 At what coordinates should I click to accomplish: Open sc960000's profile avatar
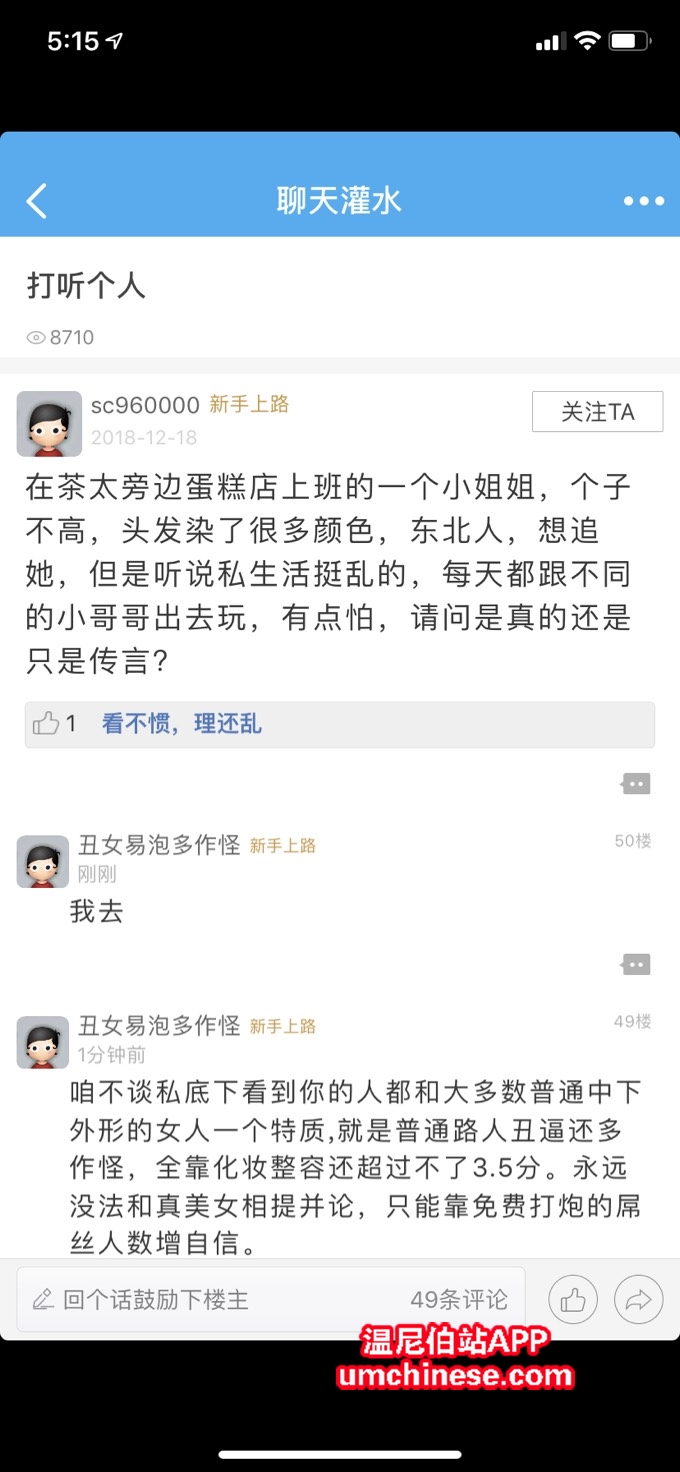(x=49, y=423)
